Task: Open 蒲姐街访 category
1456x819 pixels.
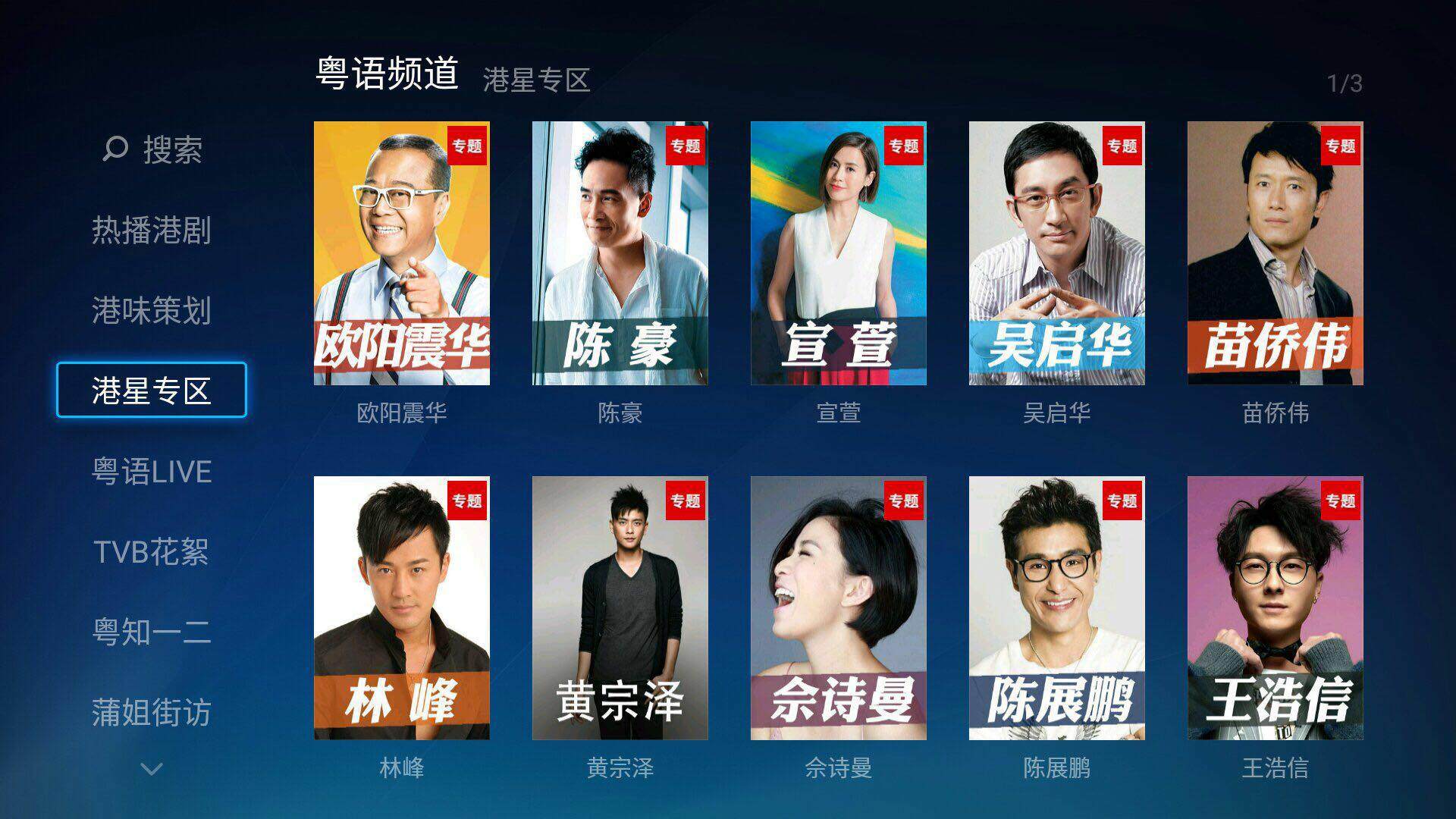Action: coord(152,712)
